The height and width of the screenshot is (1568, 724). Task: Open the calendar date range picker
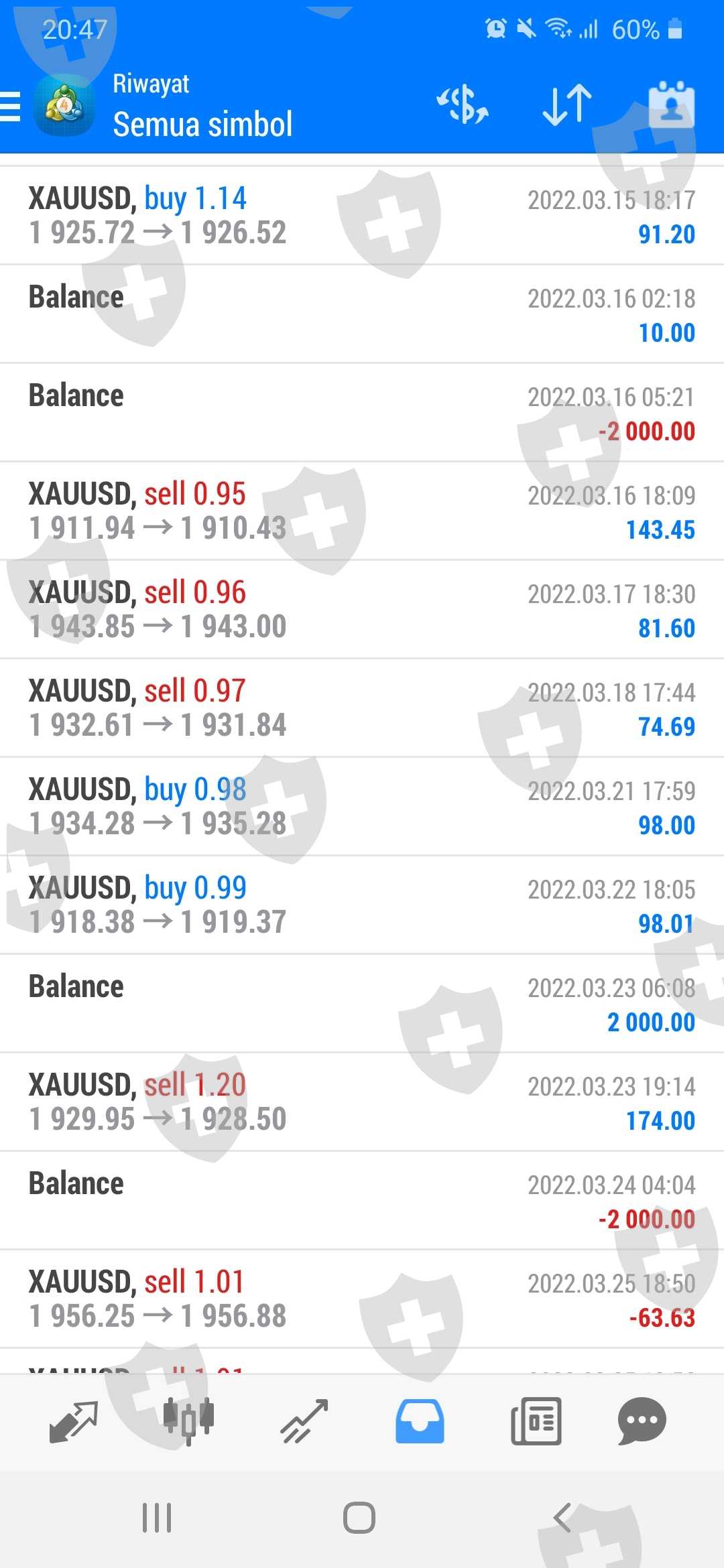pos(671,105)
